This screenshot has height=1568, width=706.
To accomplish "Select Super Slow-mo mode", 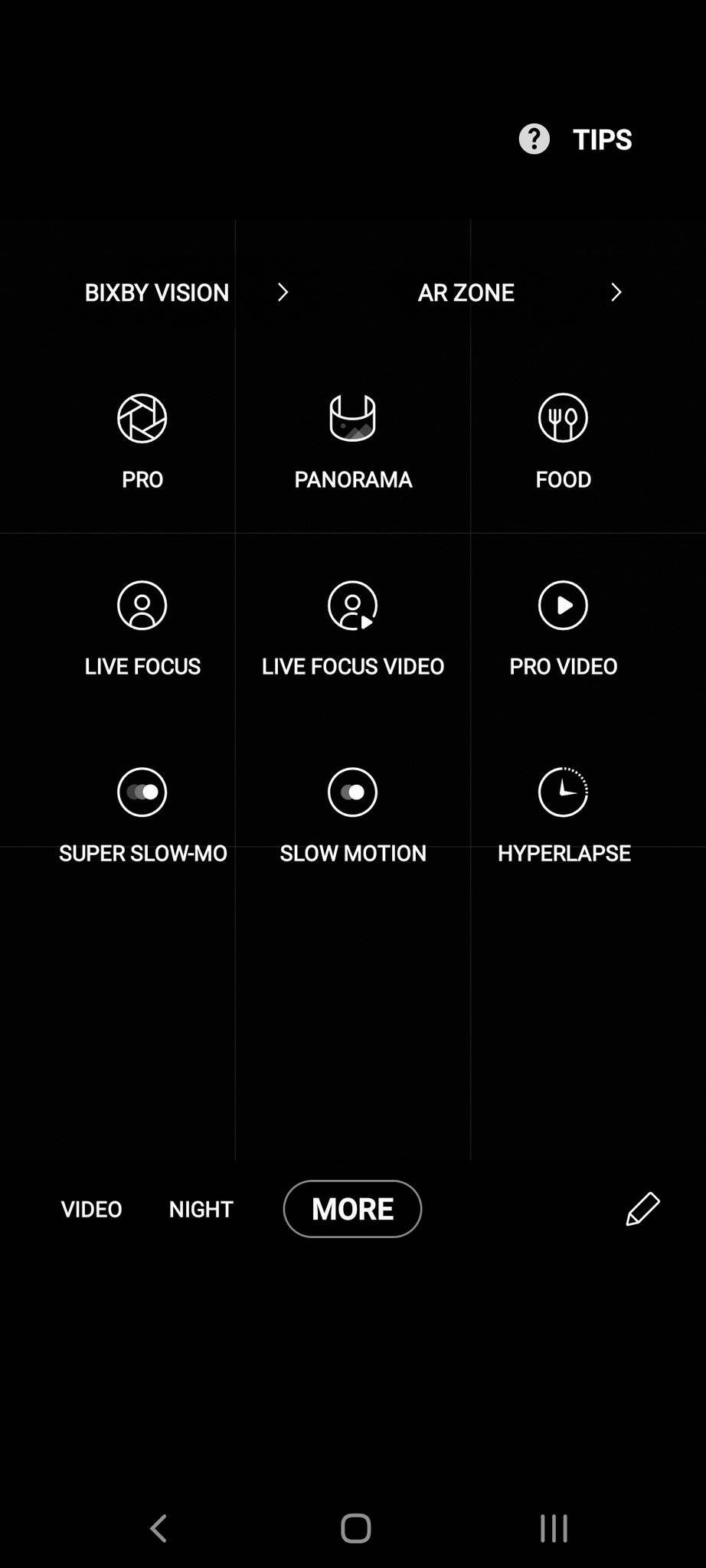I will pyautogui.click(x=142, y=792).
